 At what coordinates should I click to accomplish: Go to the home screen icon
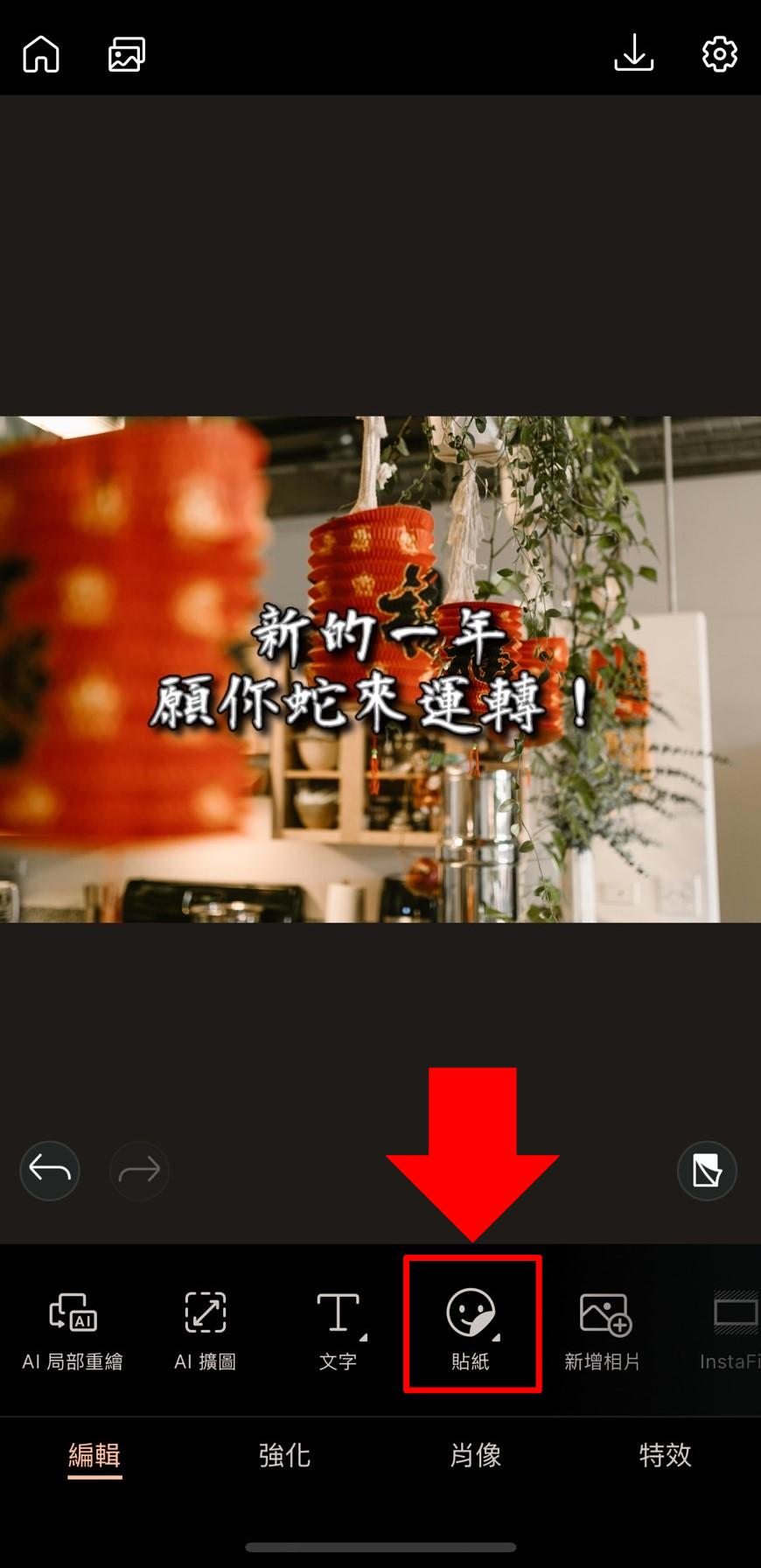pyautogui.click(x=41, y=54)
